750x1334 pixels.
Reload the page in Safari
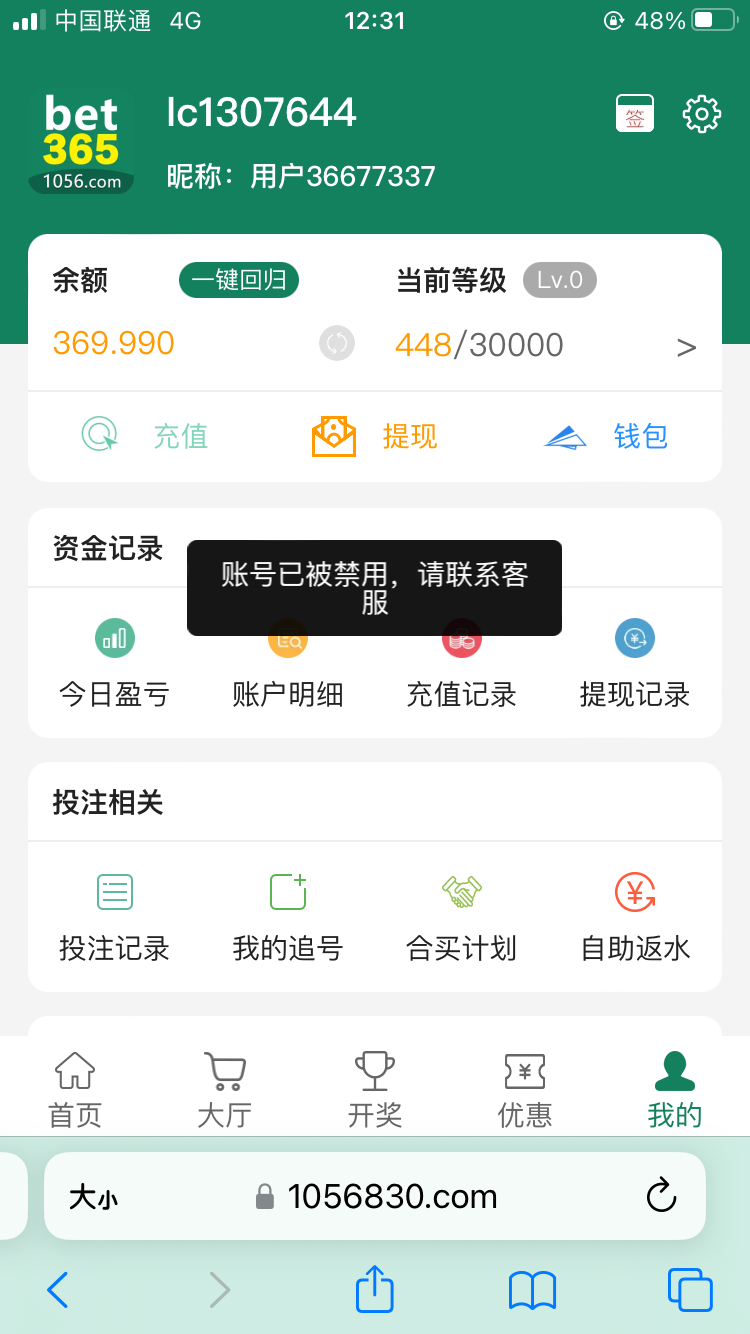[x=661, y=1195]
